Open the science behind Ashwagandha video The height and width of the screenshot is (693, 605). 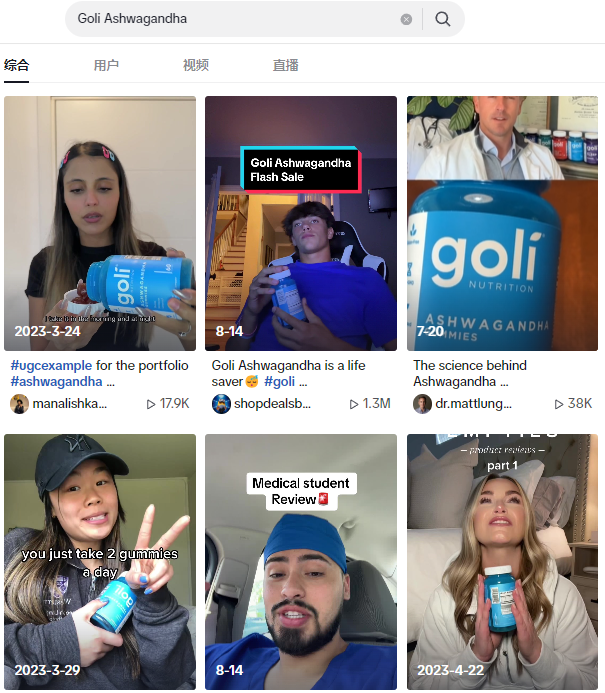pos(502,222)
